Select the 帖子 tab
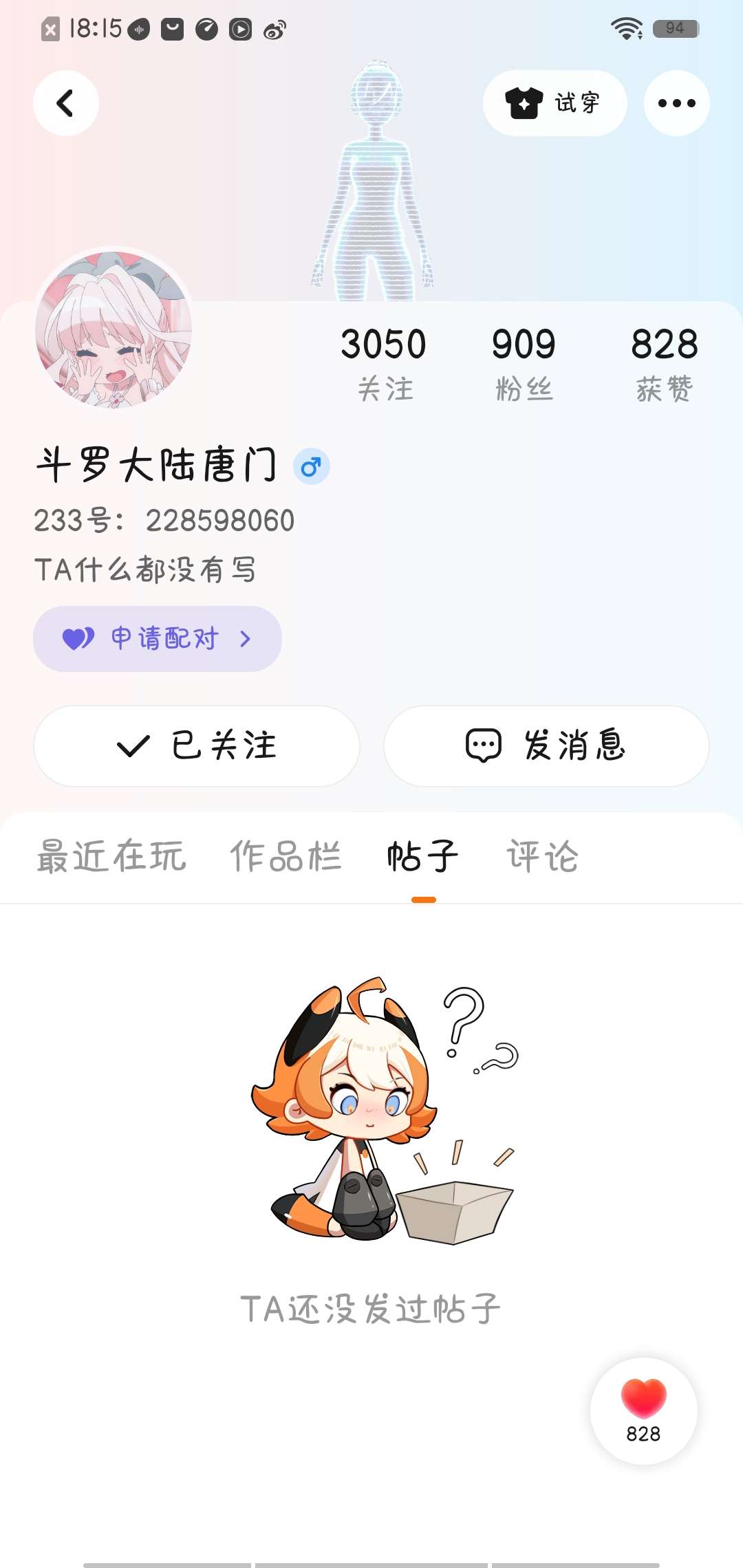Screen dimensions: 743x1568 pyautogui.click(x=423, y=857)
